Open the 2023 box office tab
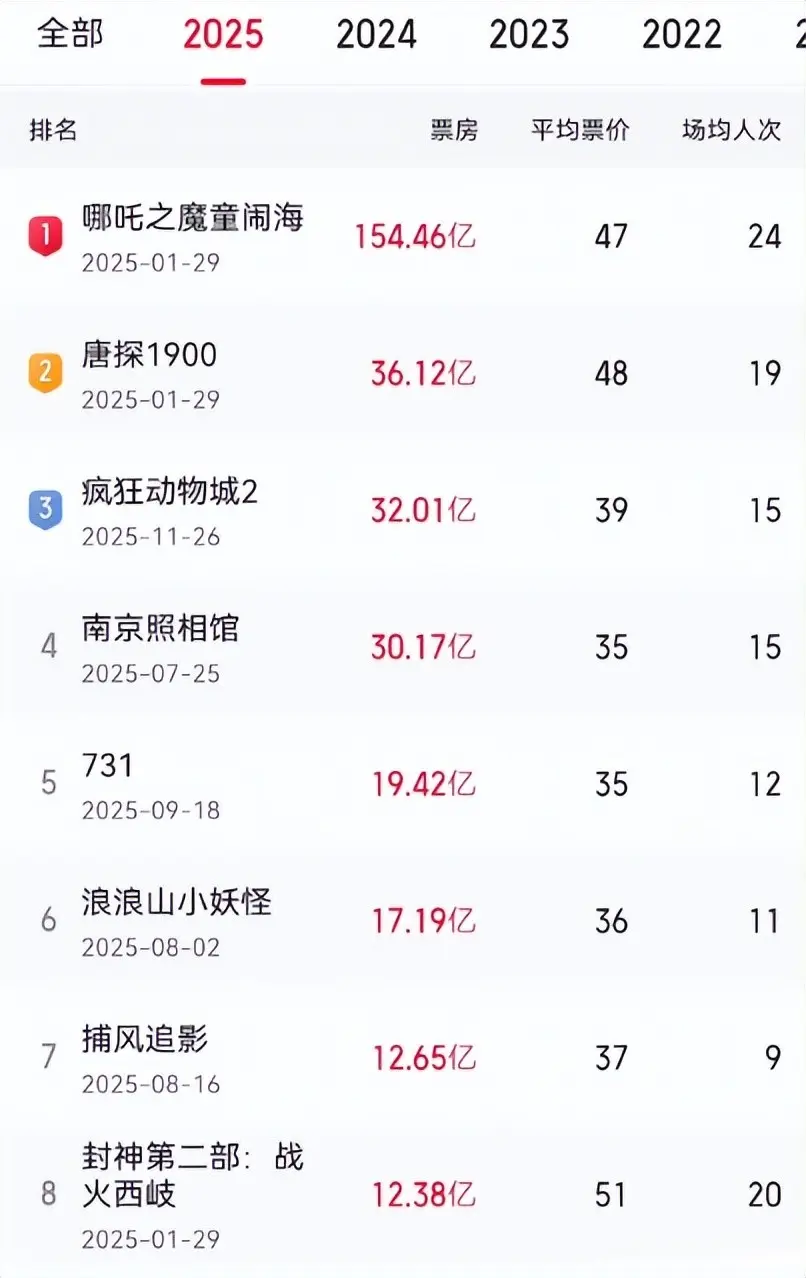The width and height of the screenshot is (806, 1278). click(529, 36)
